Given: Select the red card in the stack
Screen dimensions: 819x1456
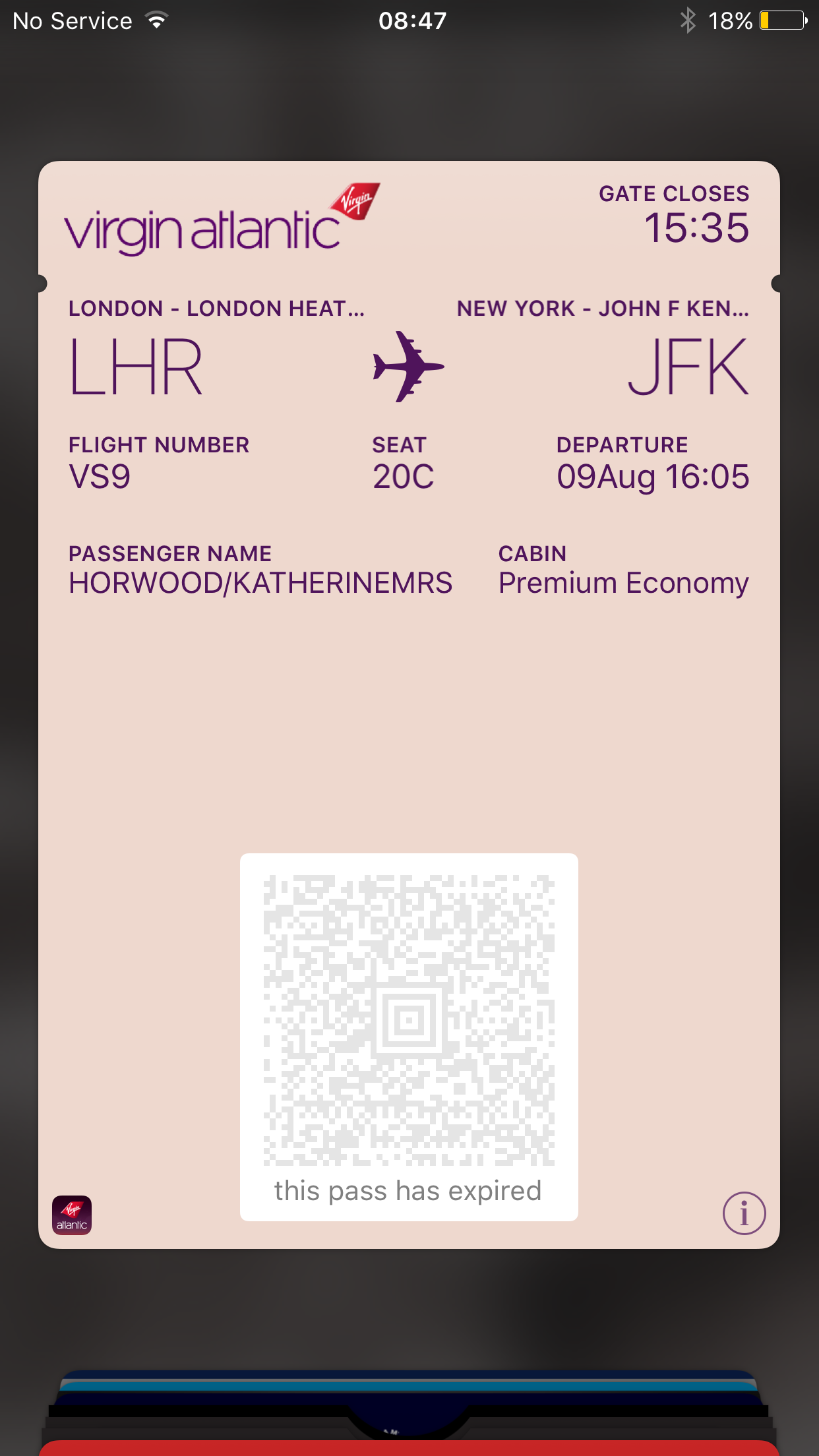Looking at the screenshot, I should pos(409,1448).
